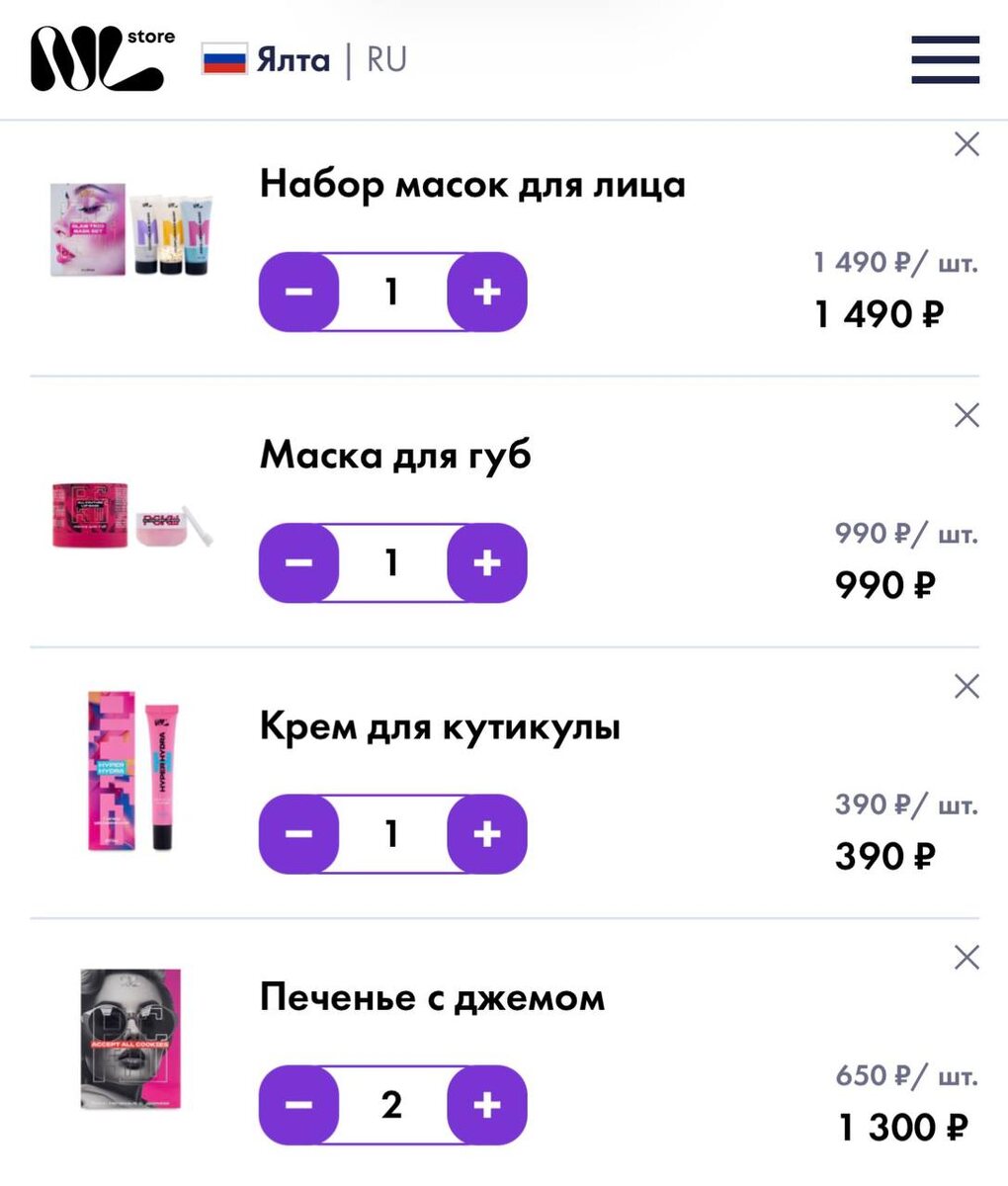Viewport: 1008px width, 1186px height.
Task: Open the Набор масок для лица product image
Action: point(131,229)
